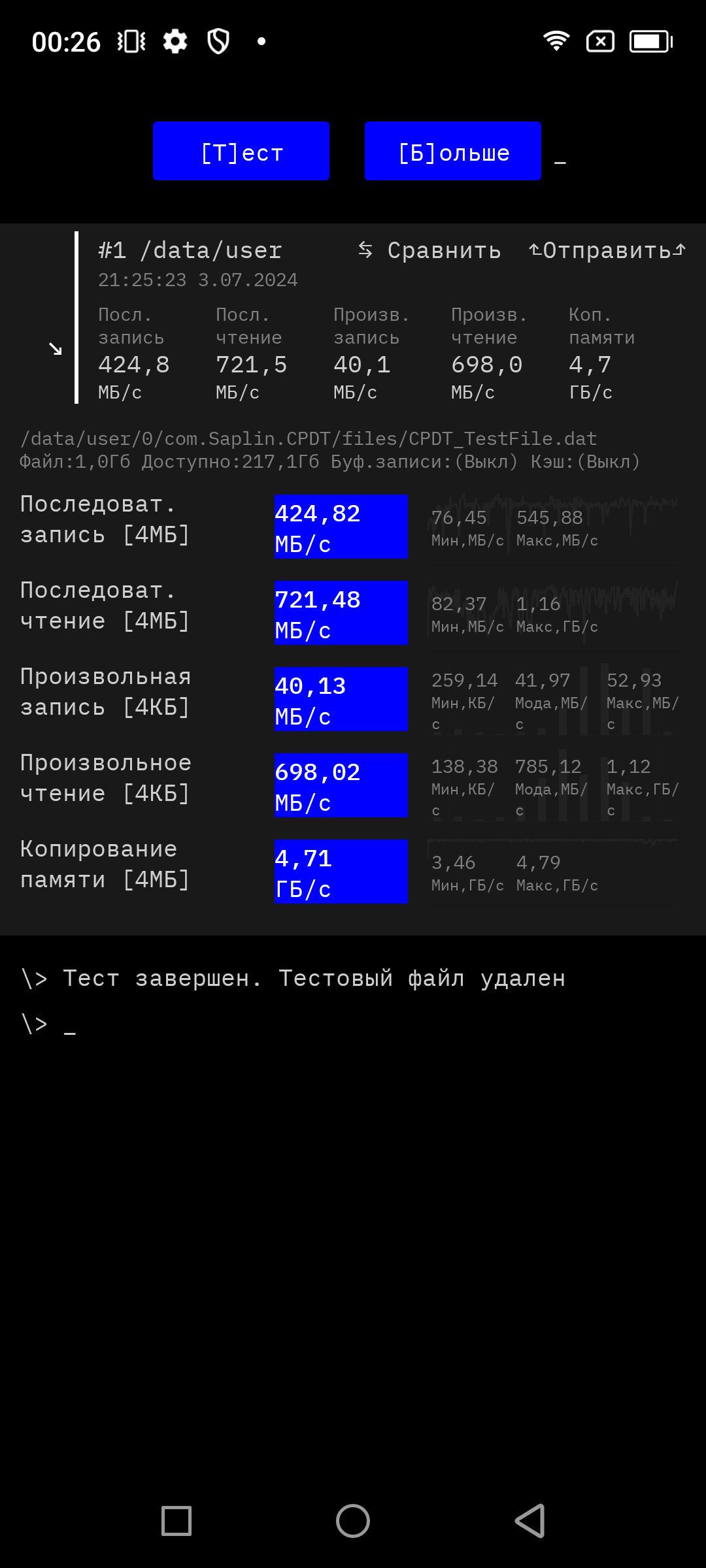706x1568 pixels.
Task: Start the benchmark with the [Т]ест button
Action: (x=241, y=151)
